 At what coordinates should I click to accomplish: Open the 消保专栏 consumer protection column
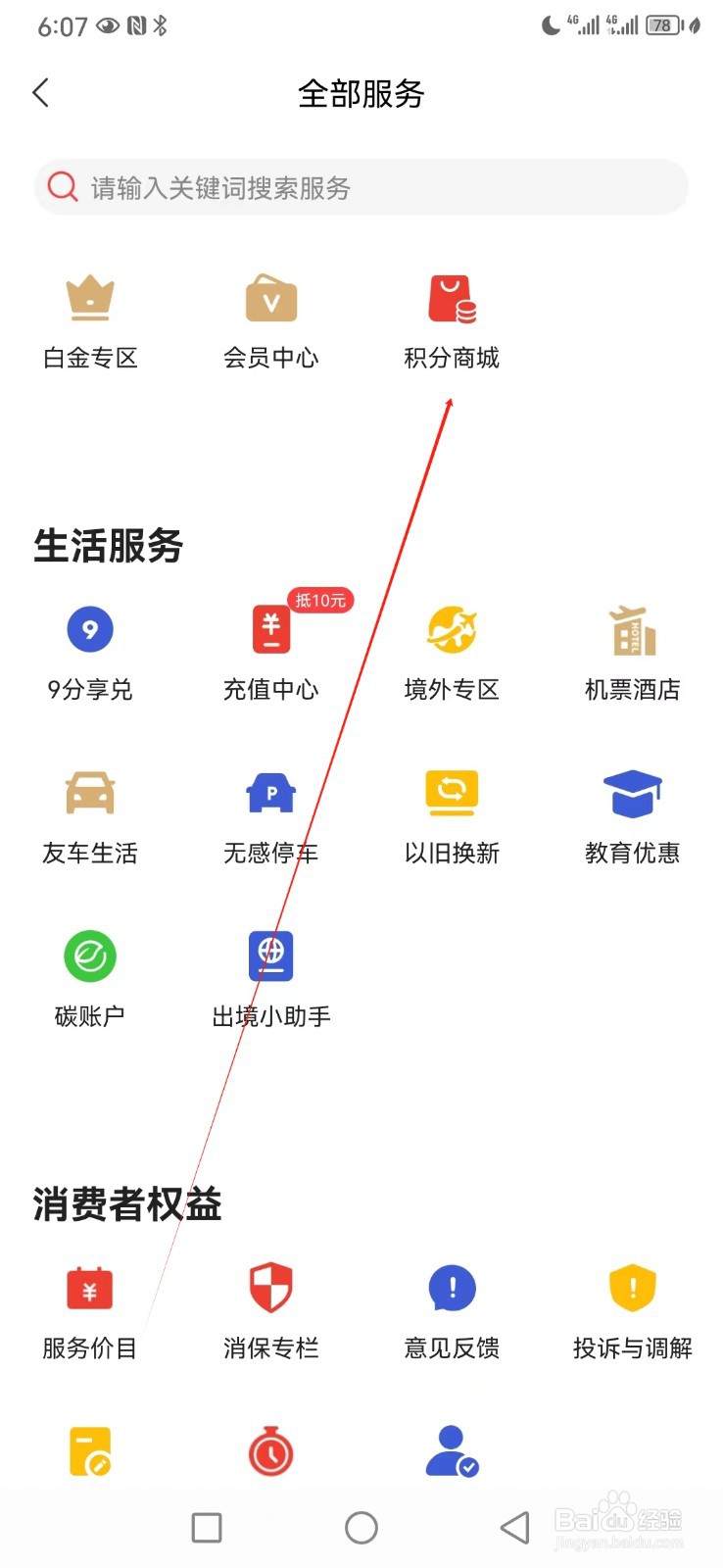270,1311
